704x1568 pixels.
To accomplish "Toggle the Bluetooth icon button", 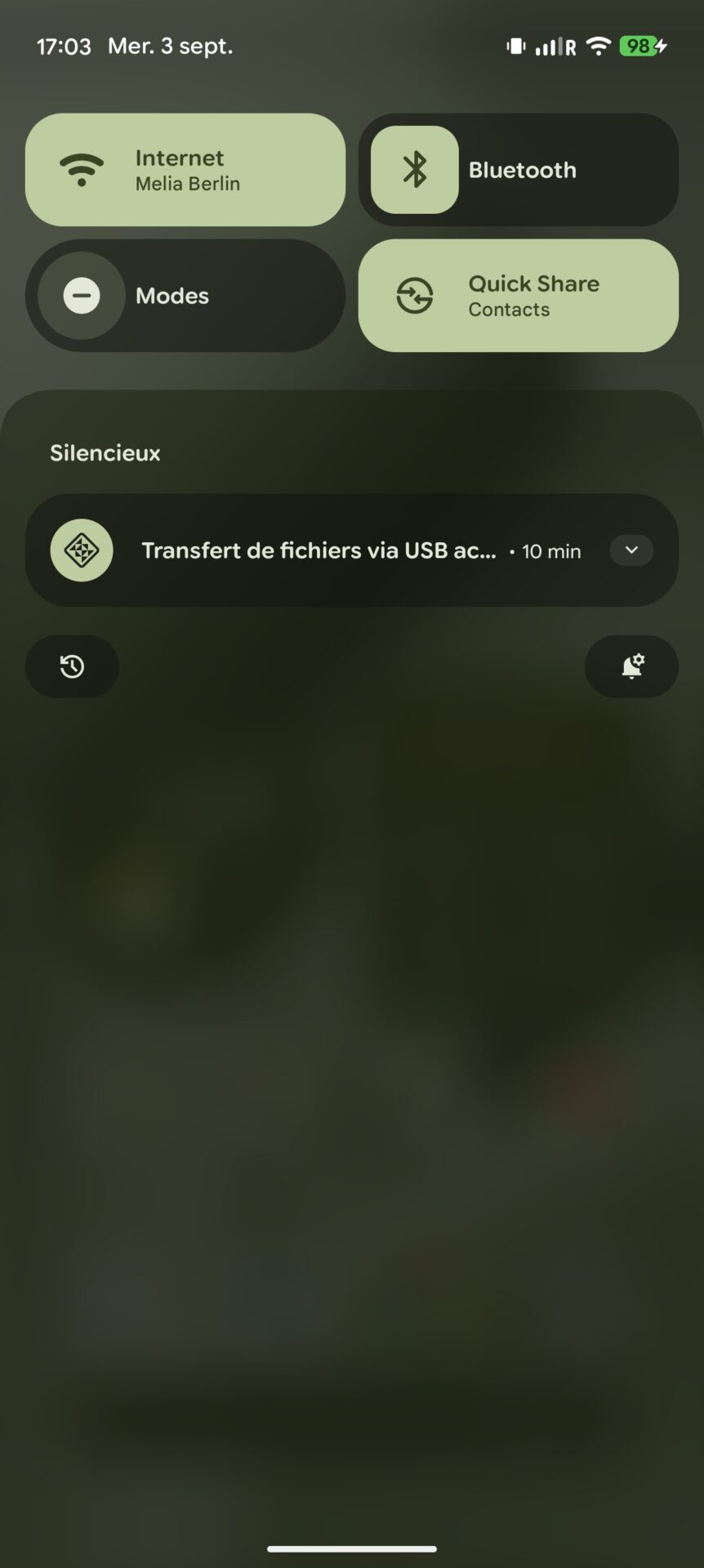I will tap(415, 170).
